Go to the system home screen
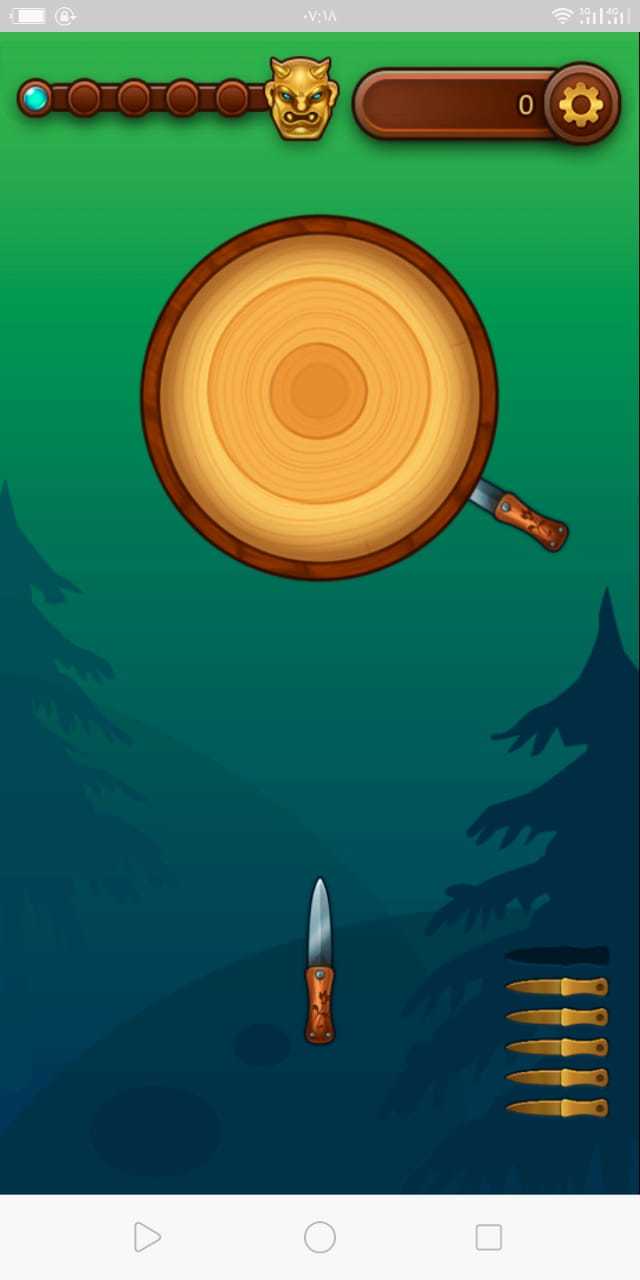The image size is (640, 1280). coord(320,1237)
